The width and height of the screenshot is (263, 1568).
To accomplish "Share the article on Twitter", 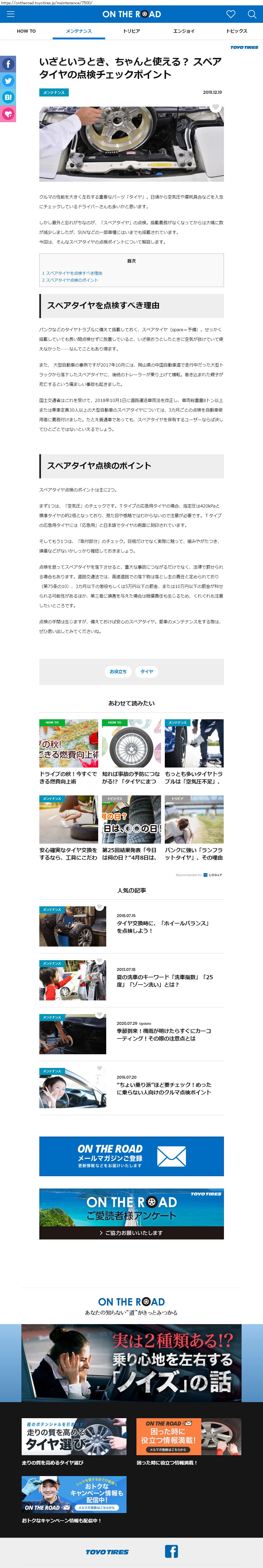I will pyautogui.click(x=8, y=80).
